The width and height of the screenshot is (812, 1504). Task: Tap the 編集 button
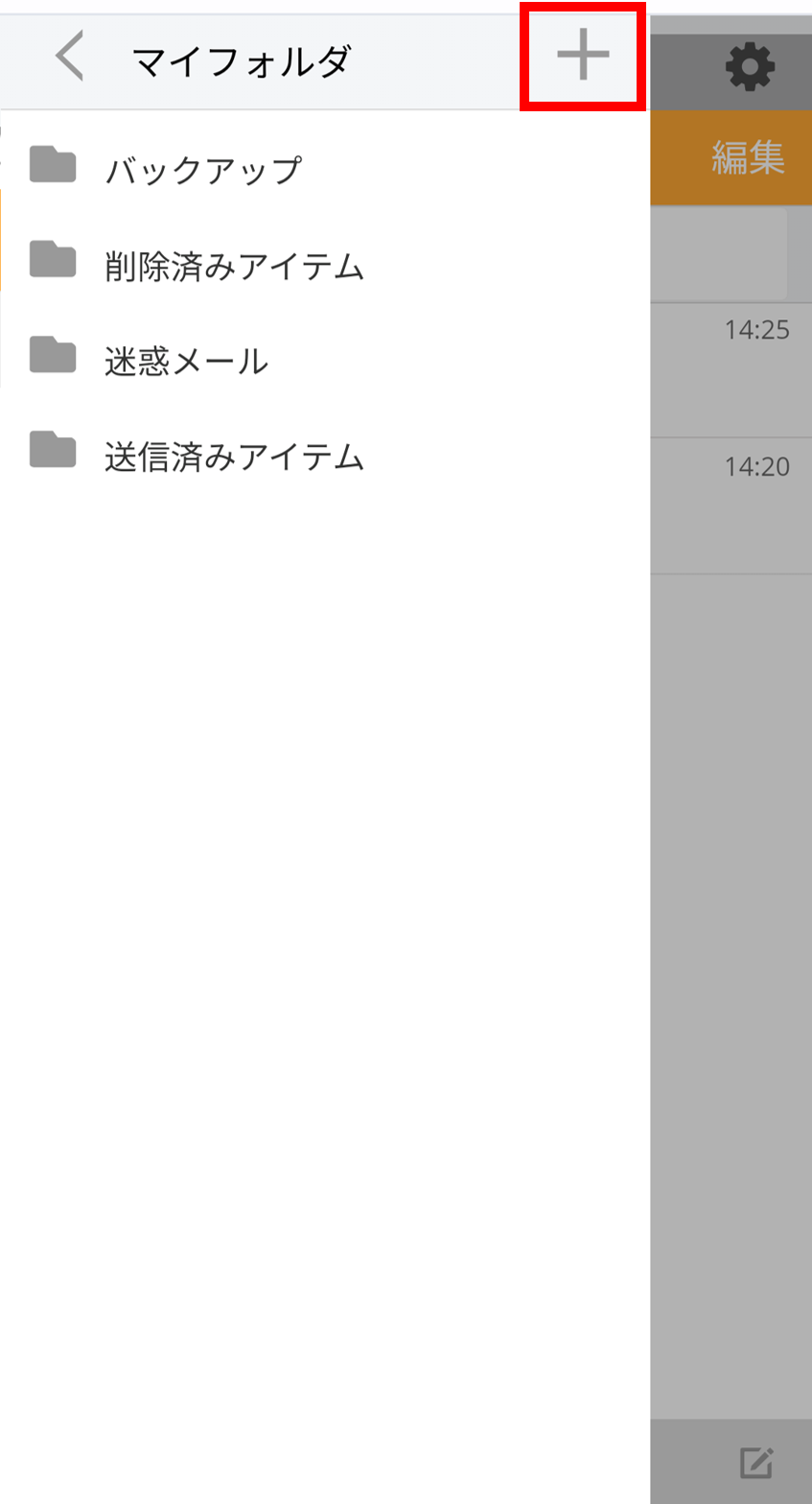tap(749, 157)
